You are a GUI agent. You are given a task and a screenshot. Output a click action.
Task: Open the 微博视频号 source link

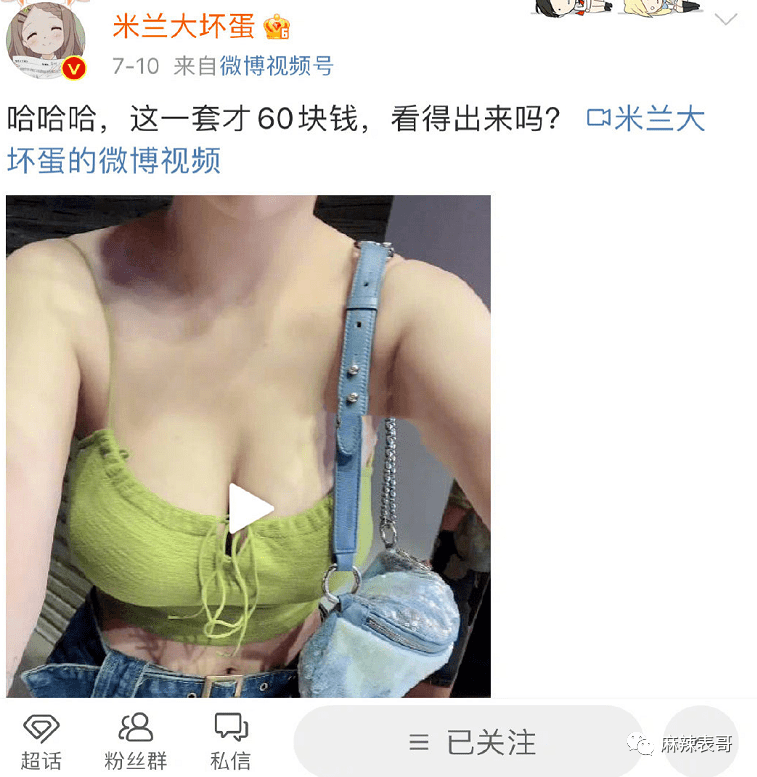coord(276,66)
